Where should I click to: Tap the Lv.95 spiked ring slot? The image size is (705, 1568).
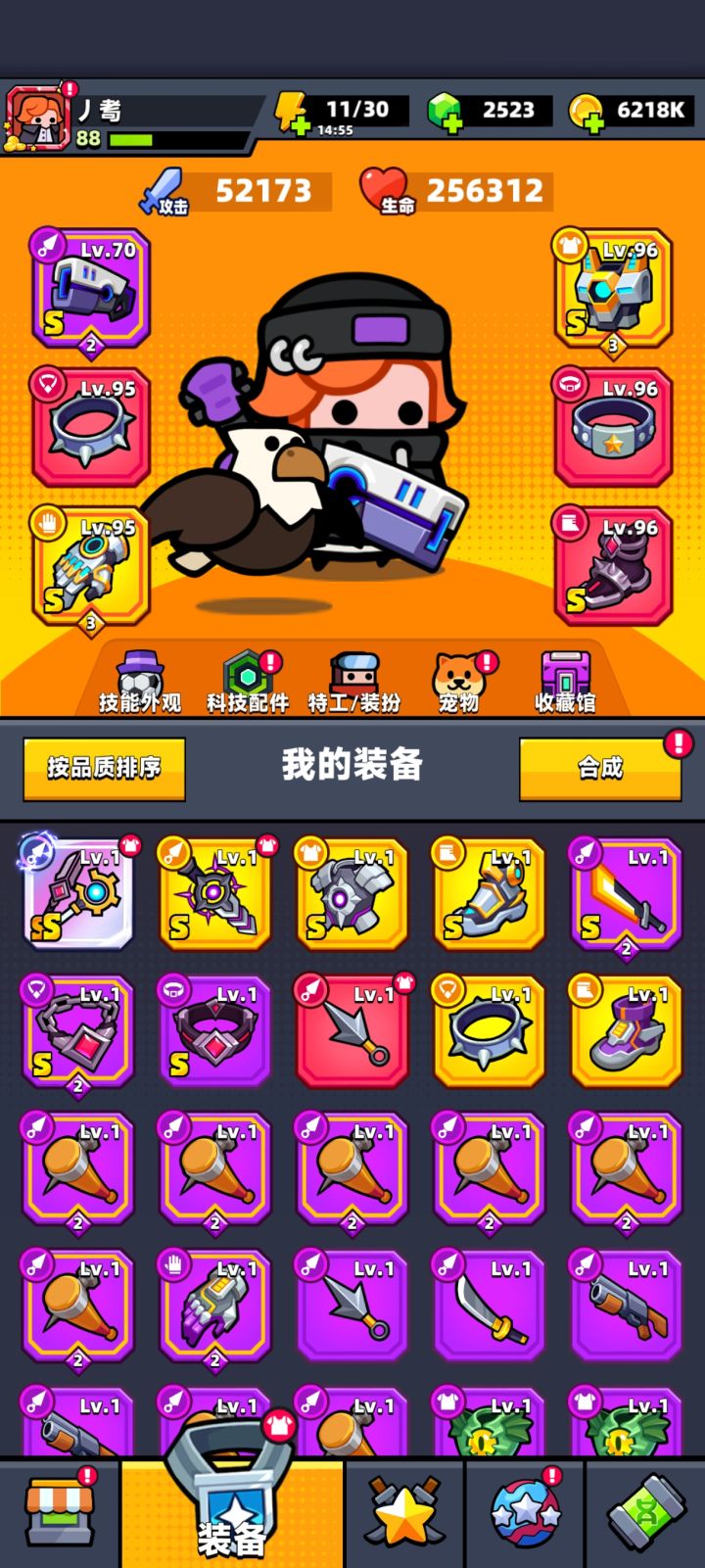tap(90, 428)
